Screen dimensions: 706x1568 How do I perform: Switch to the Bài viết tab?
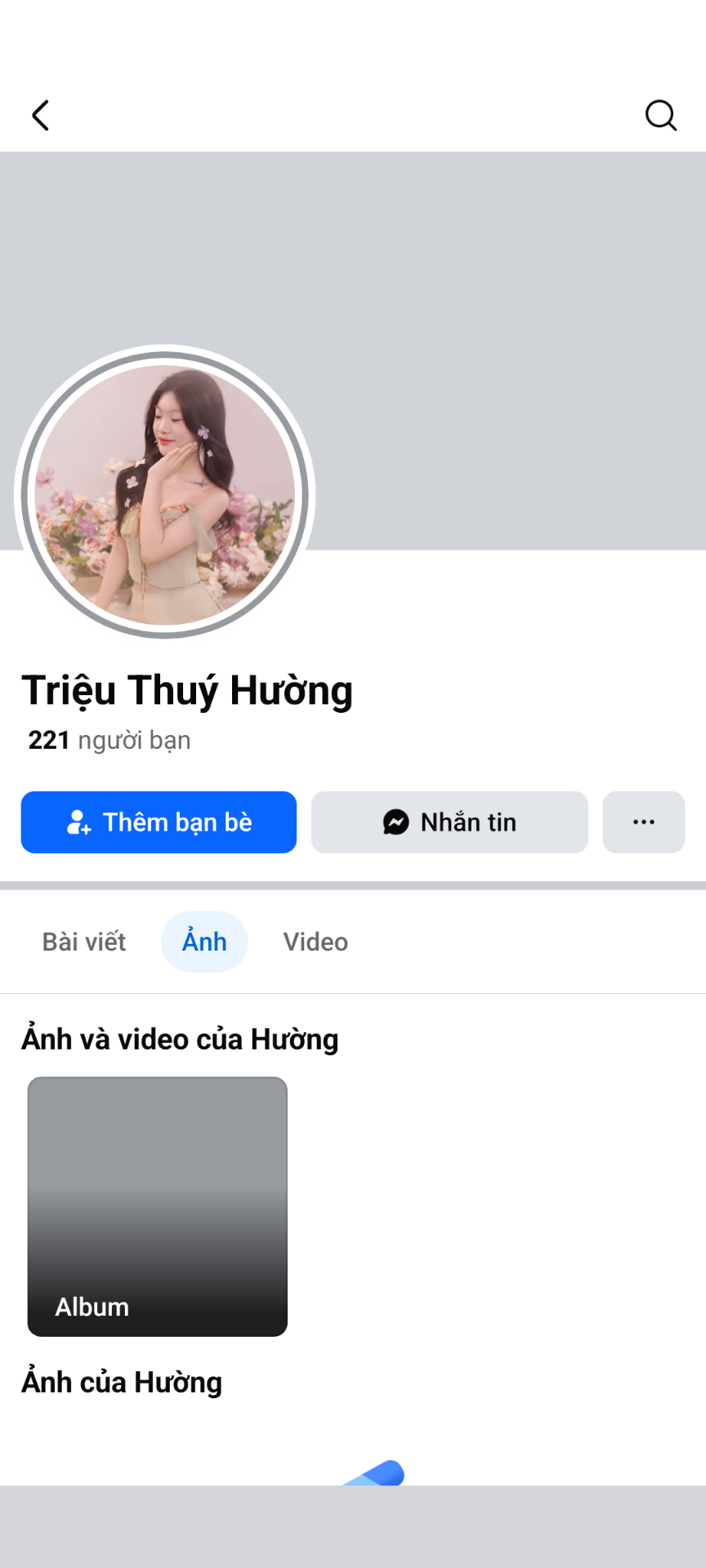pyautogui.click(x=84, y=942)
